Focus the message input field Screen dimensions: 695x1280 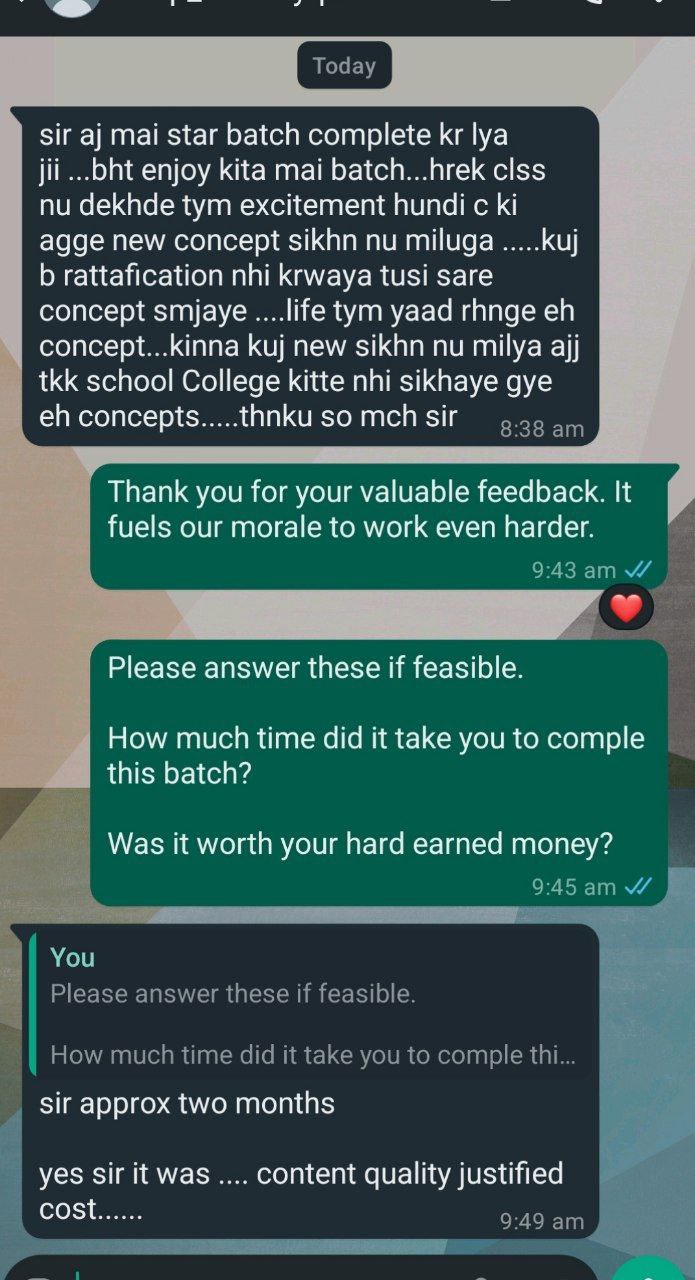coord(300,1270)
